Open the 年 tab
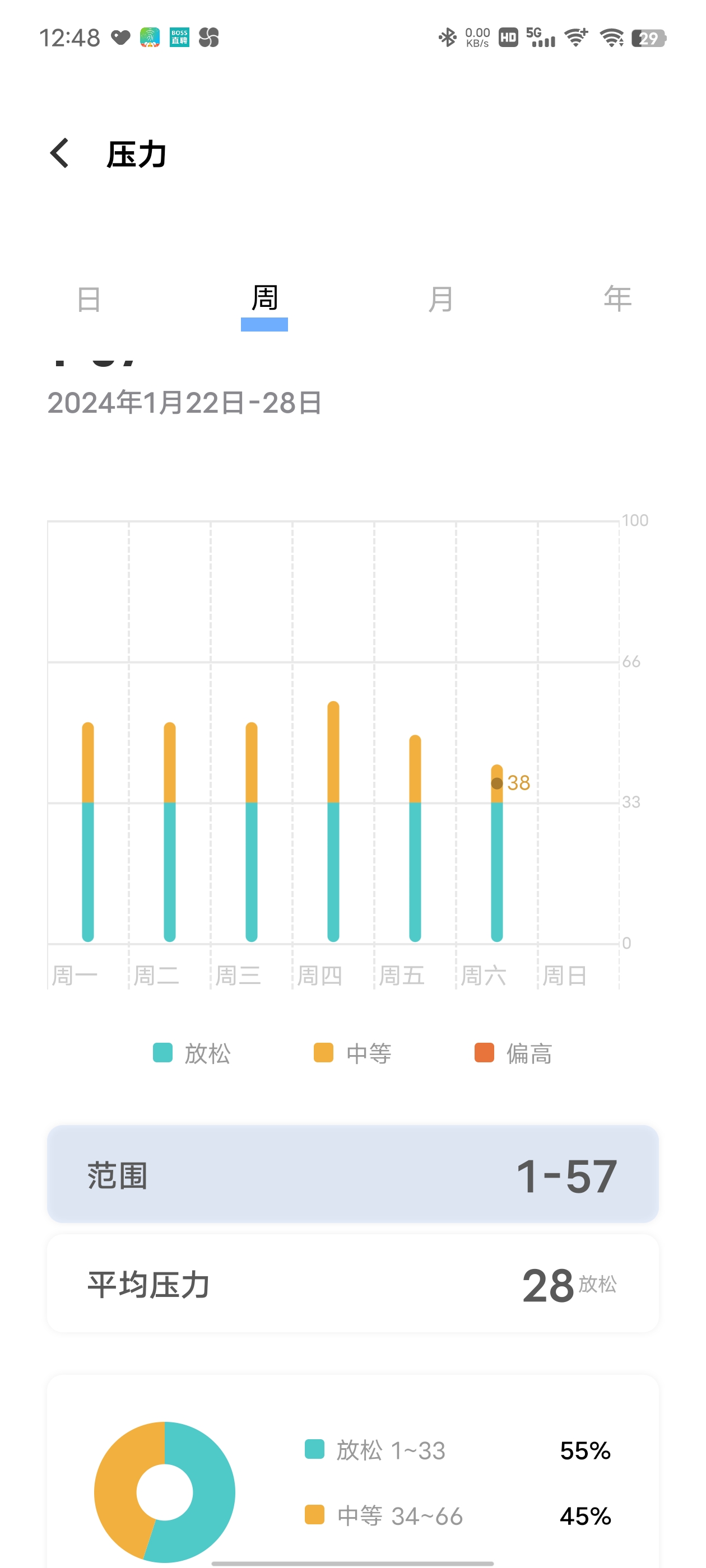 click(x=616, y=300)
